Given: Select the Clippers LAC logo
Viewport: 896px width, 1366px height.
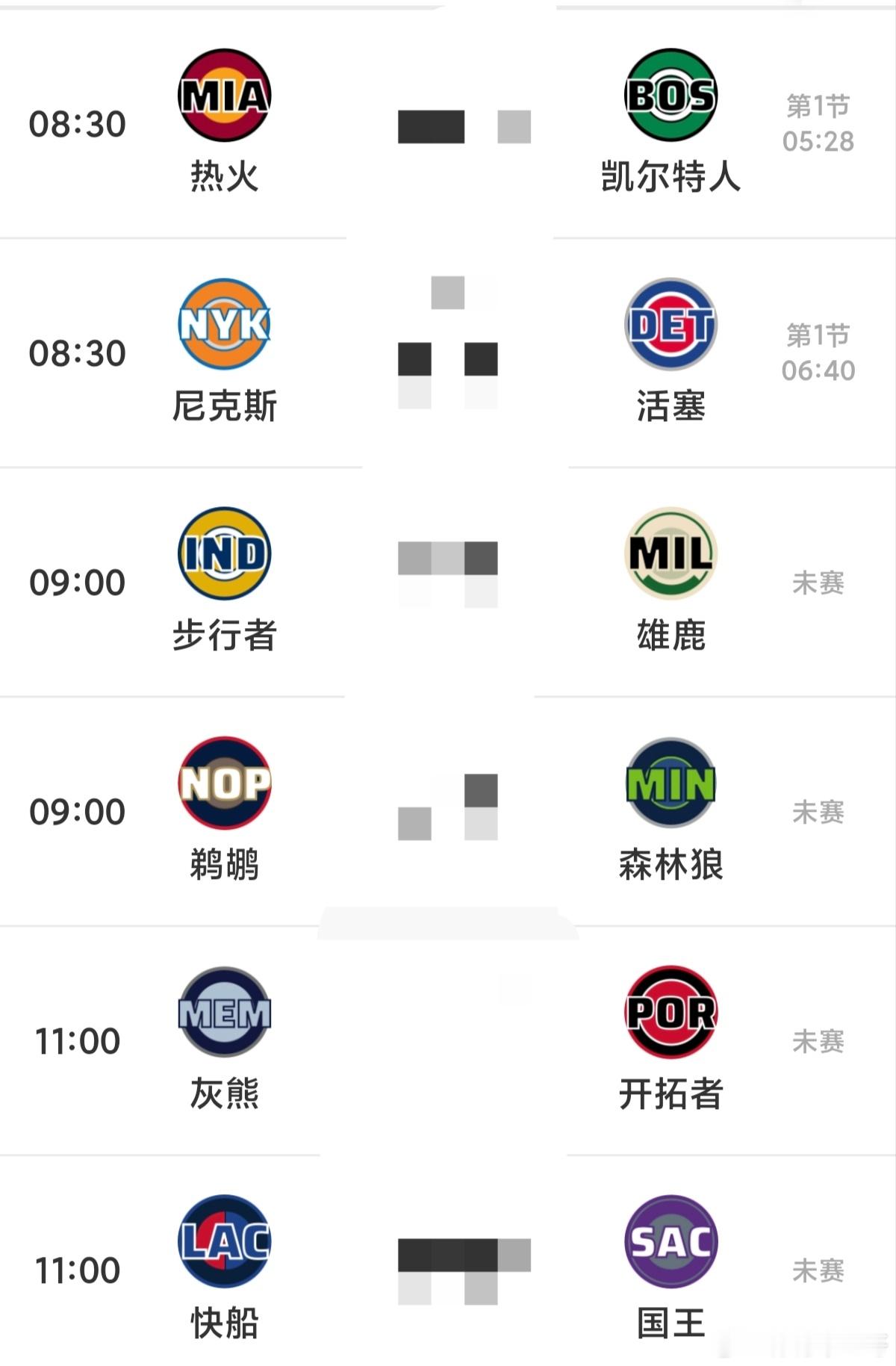Looking at the screenshot, I should [223, 1241].
